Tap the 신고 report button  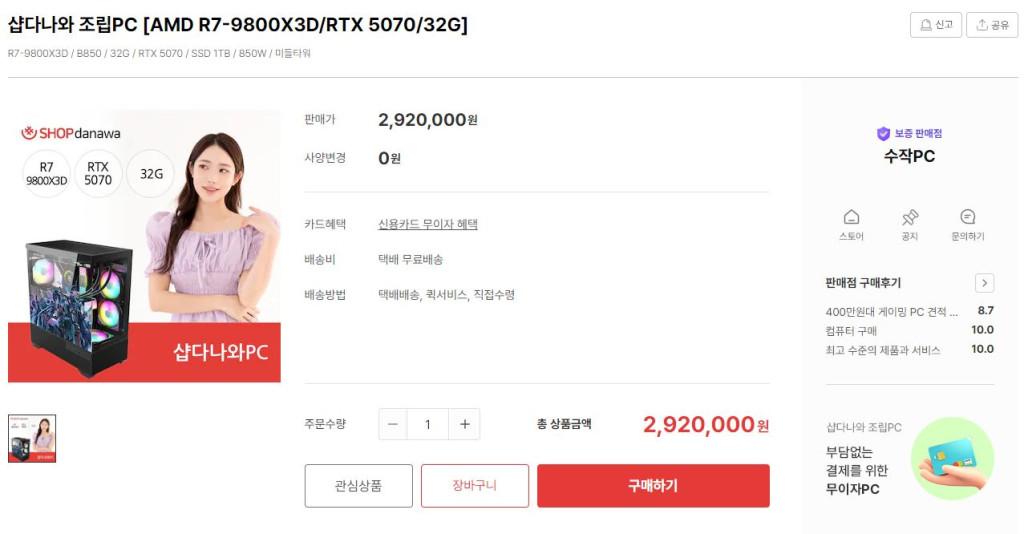pos(936,25)
